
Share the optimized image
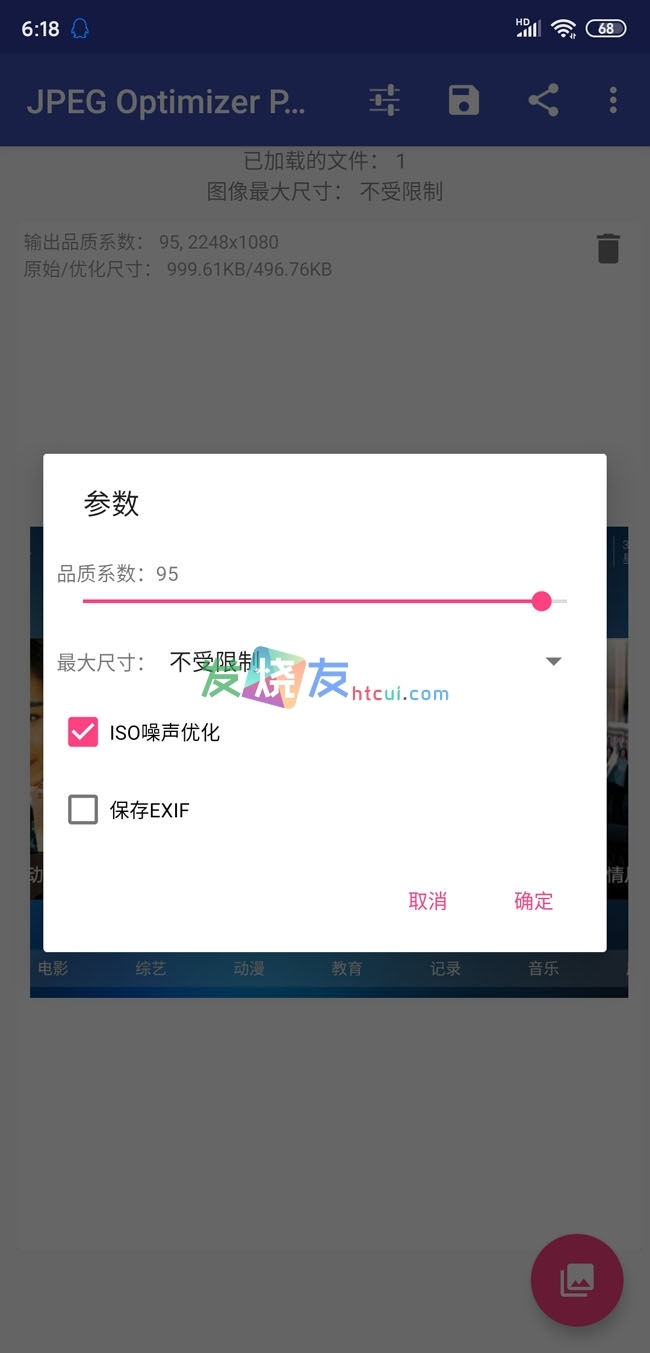pos(543,100)
